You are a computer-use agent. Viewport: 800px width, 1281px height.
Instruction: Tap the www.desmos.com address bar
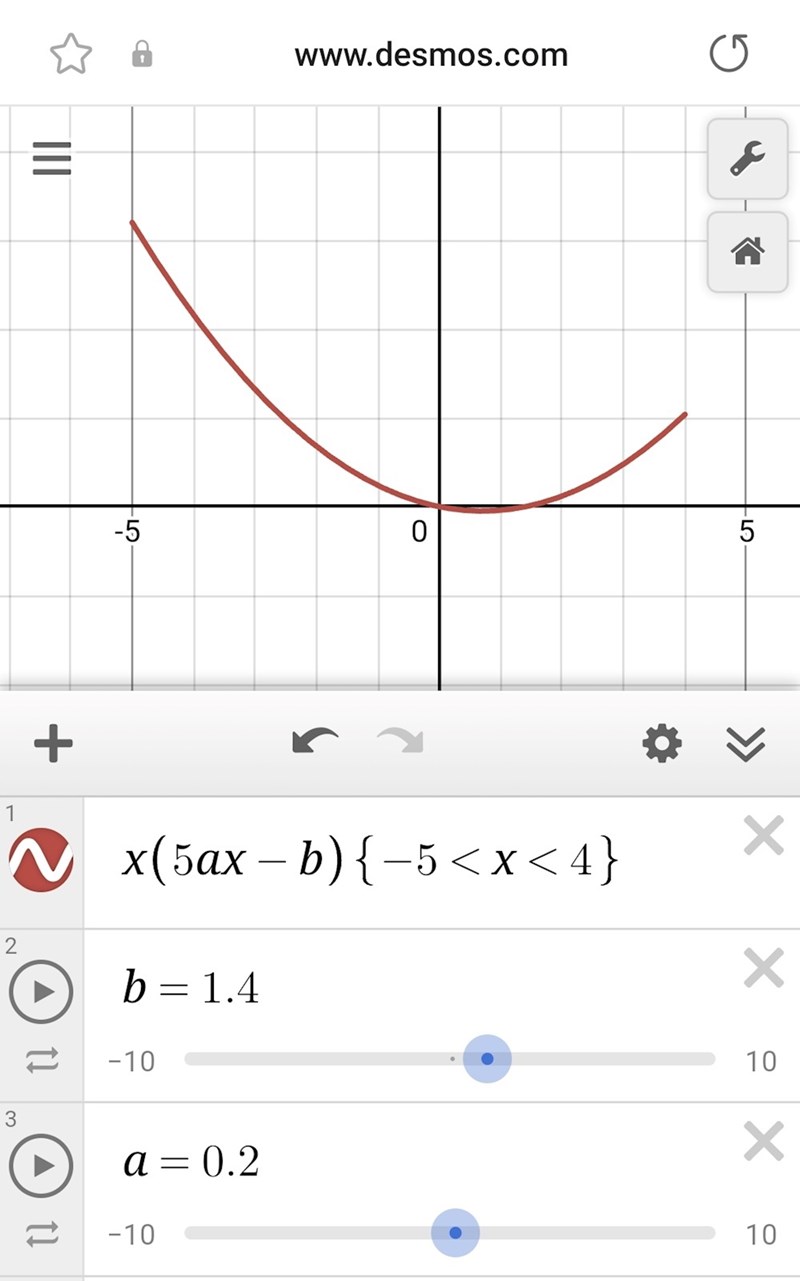pos(430,54)
